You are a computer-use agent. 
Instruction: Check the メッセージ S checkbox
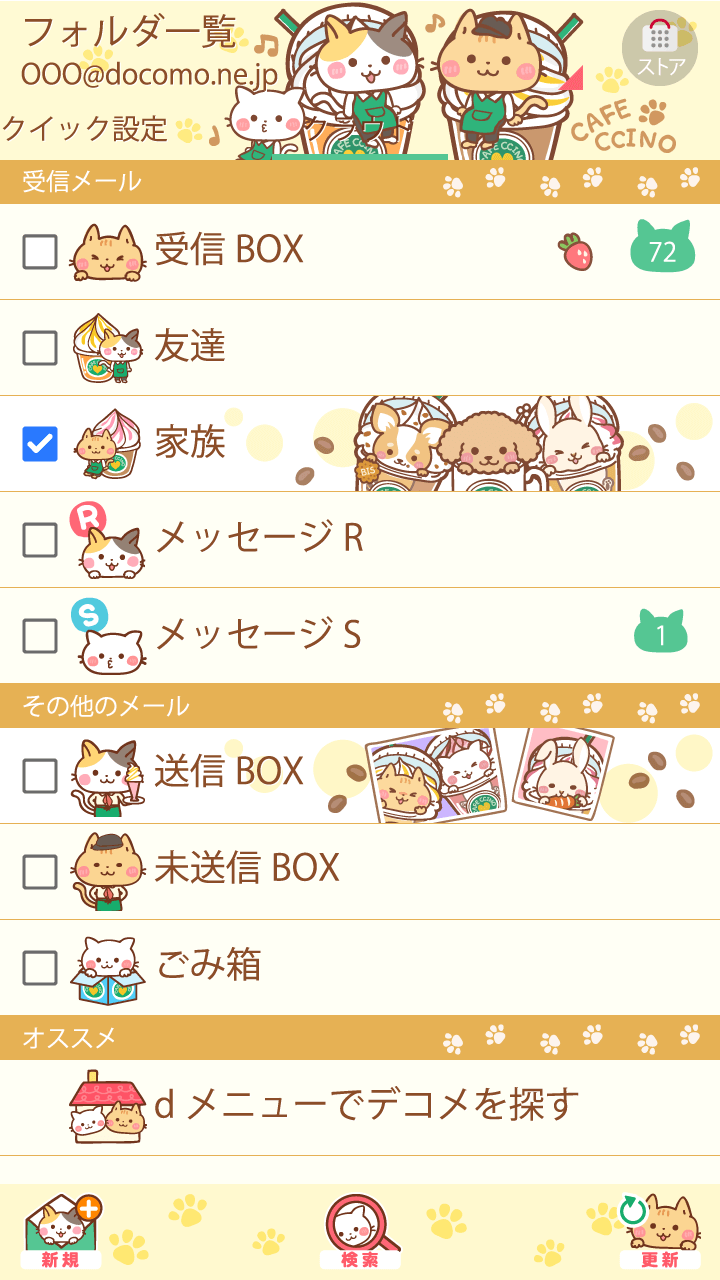40,636
